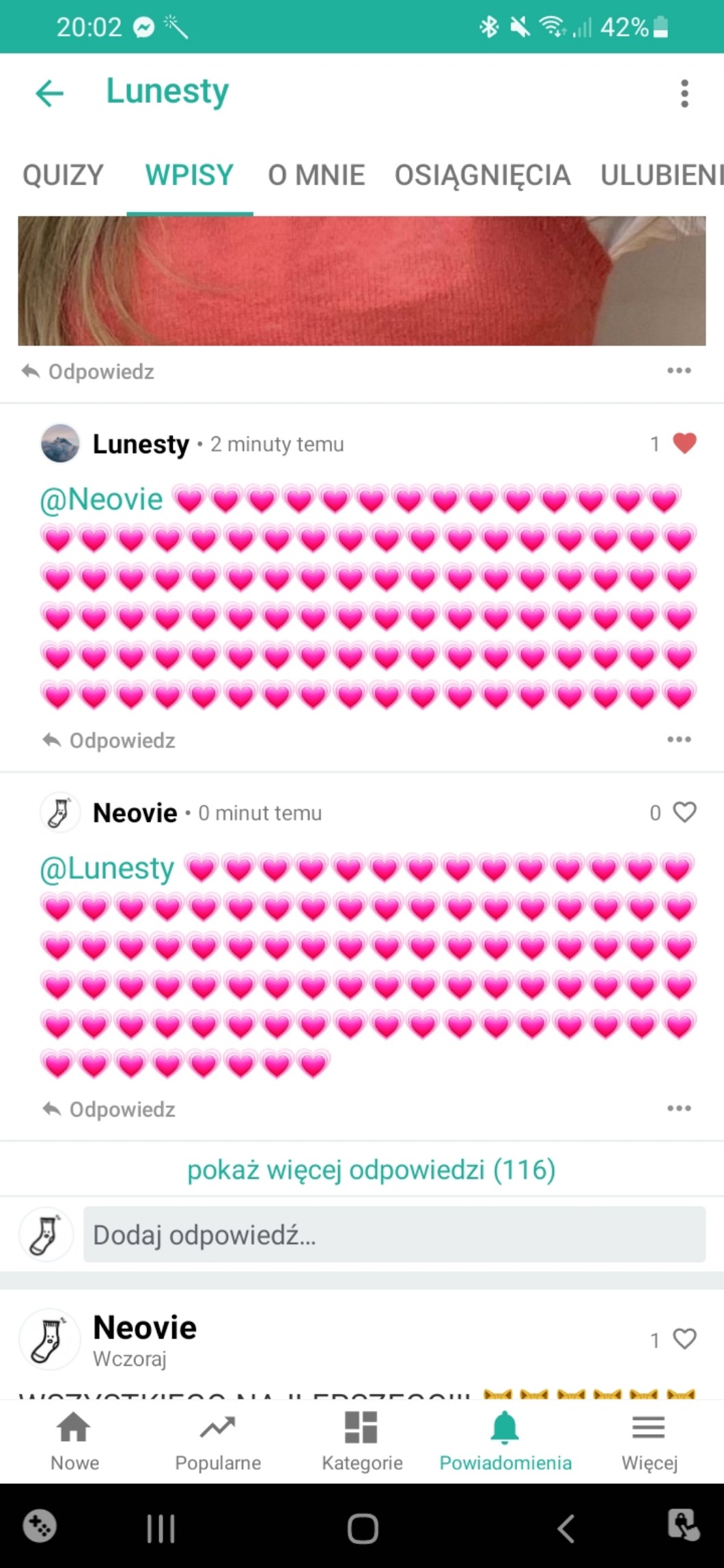Tap the system home button
Image resolution: width=724 pixels, height=1568 pixels.
(x=362, y=1528)
